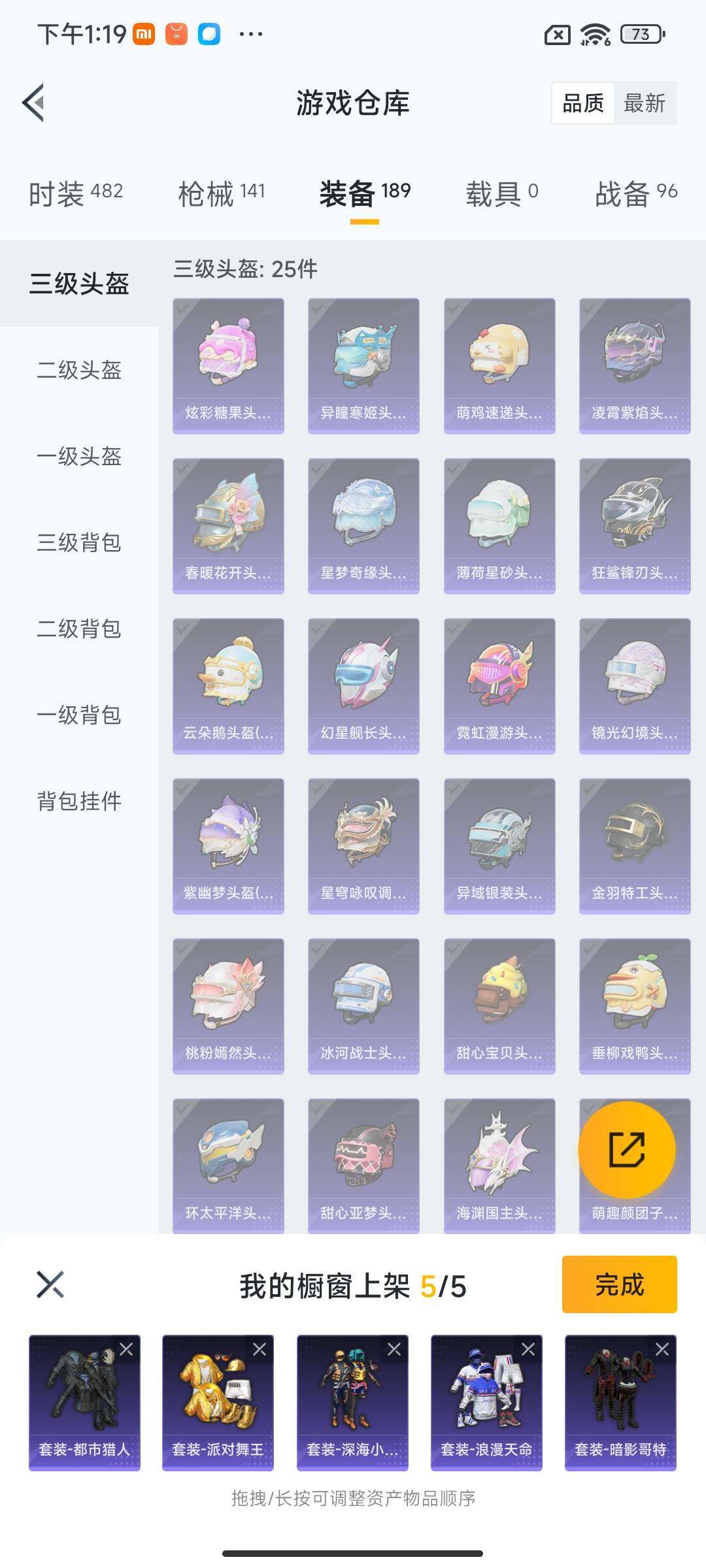Image resolution: width=706 pixels, height=1568 pixels.
Task: Switch sorting to 最新
Action: pos(645,103)
